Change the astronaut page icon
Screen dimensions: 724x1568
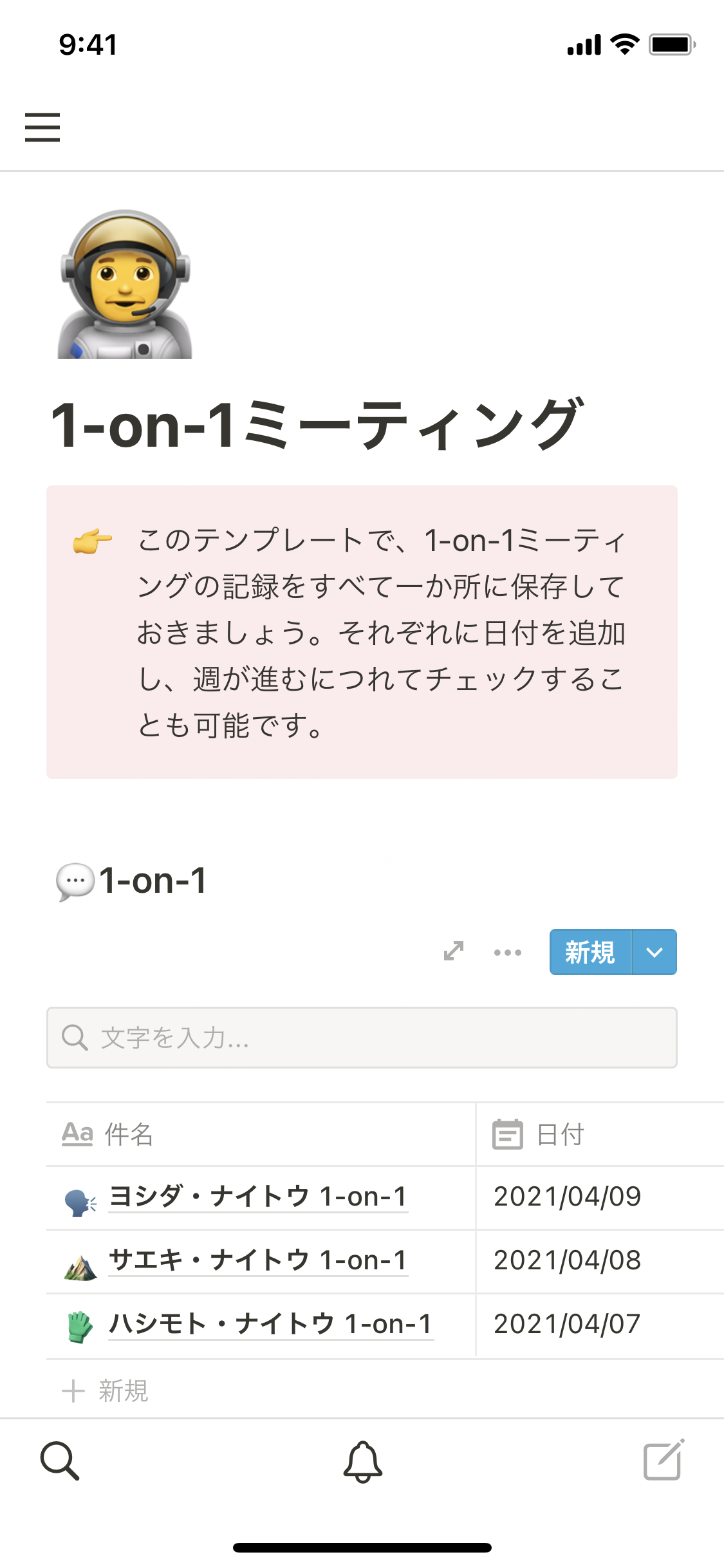(125, 285)
